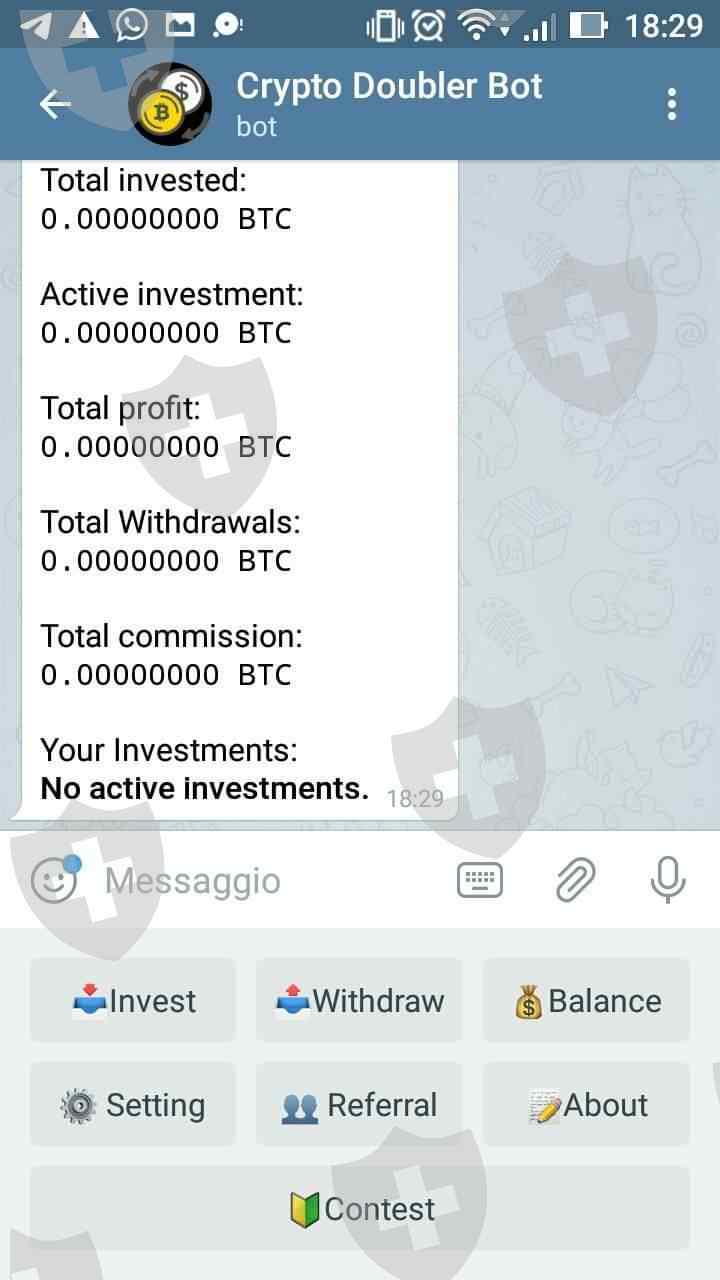Choose the Invest bot command

pyautogui.click(x=133, y=1000)
